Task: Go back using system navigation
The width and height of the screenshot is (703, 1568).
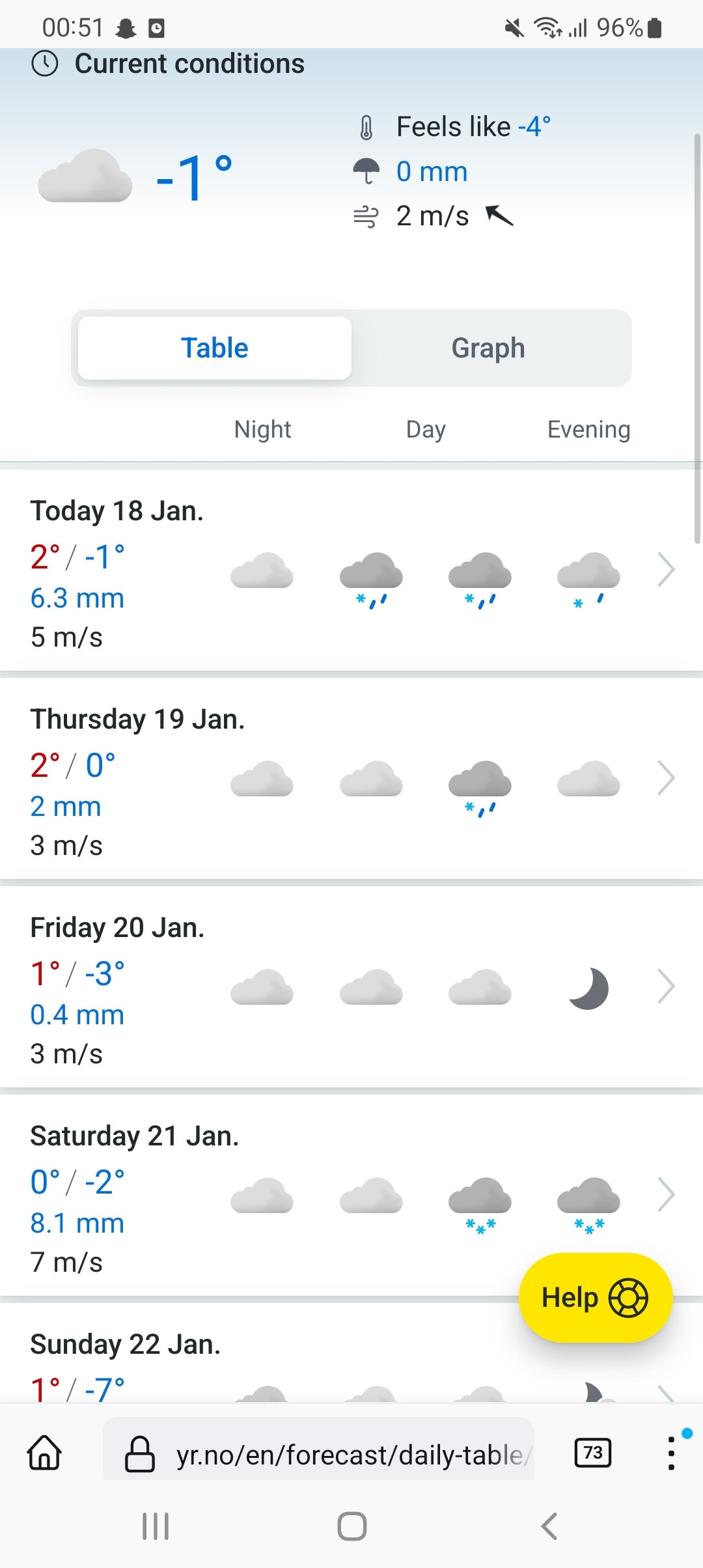Action: point(549,1526)
